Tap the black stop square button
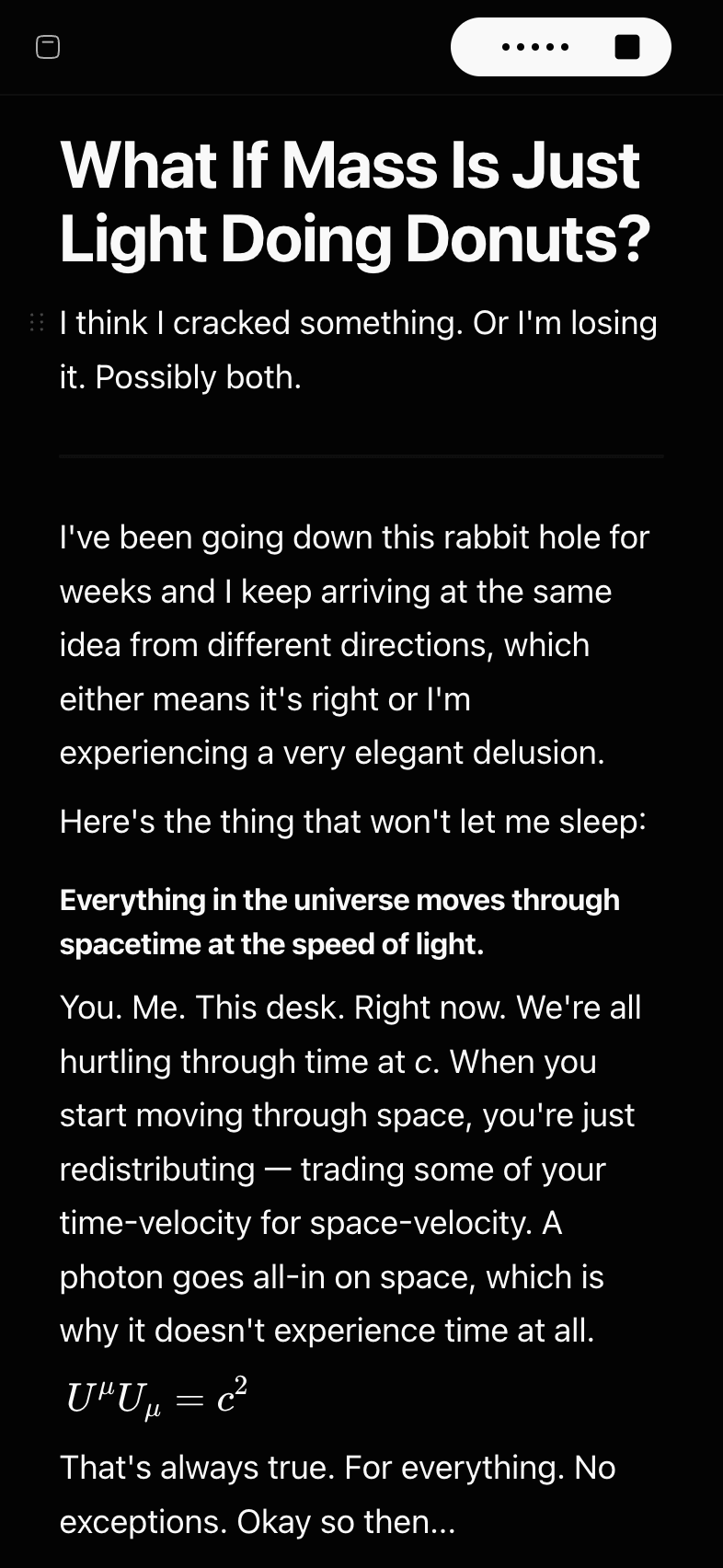 pos(627,47)
